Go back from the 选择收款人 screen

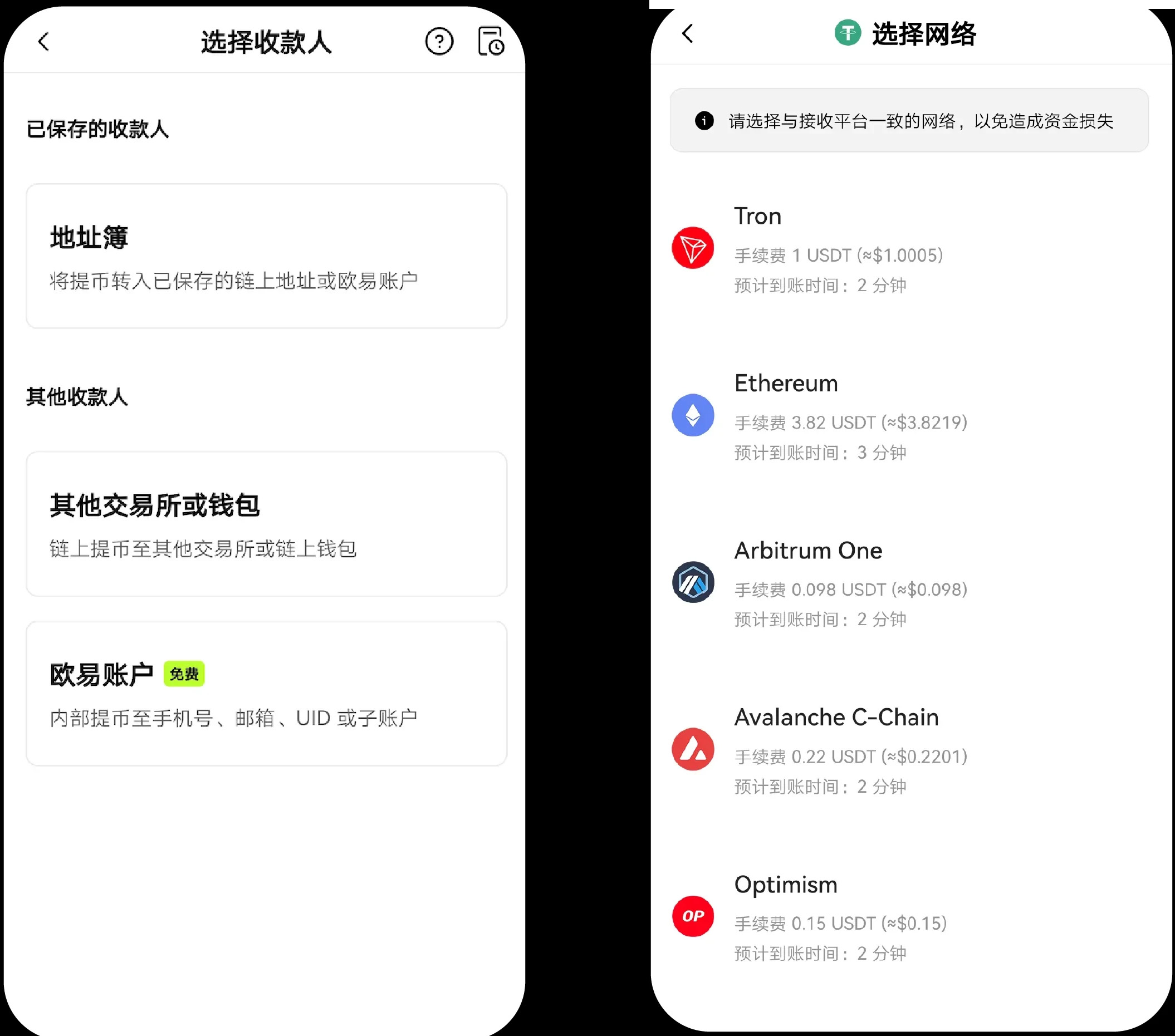(x=43, y=41)
